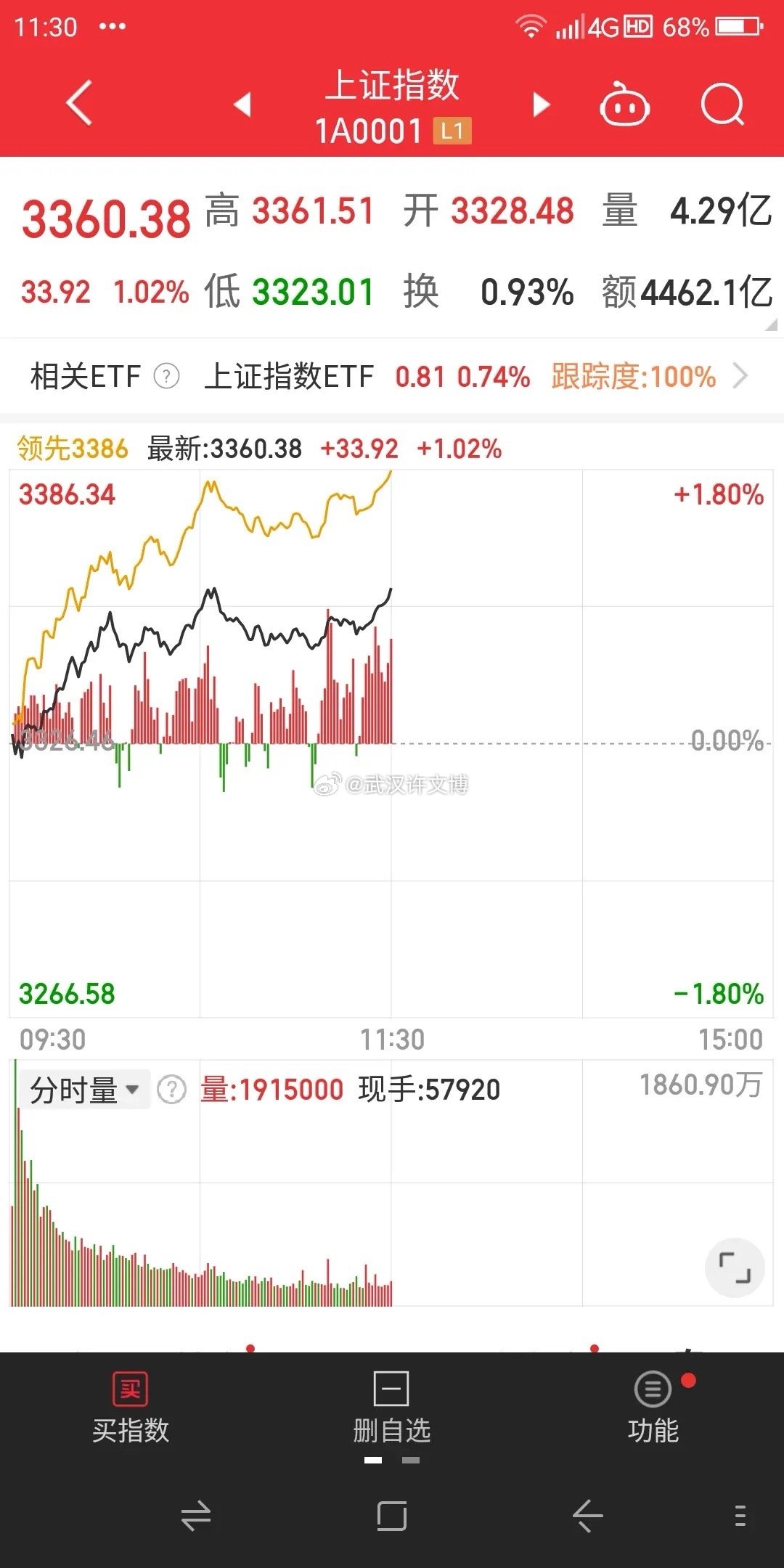Open the 功能 functions menu
This screenshot has width=784, height=1568.
click(x=653, y=1408)
